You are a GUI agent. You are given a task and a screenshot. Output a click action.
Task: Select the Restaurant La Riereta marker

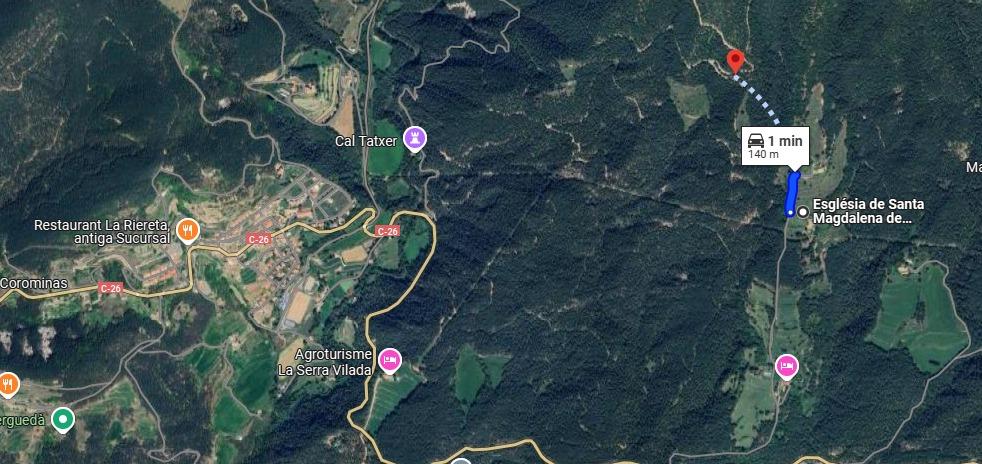(x=186, y=232)
